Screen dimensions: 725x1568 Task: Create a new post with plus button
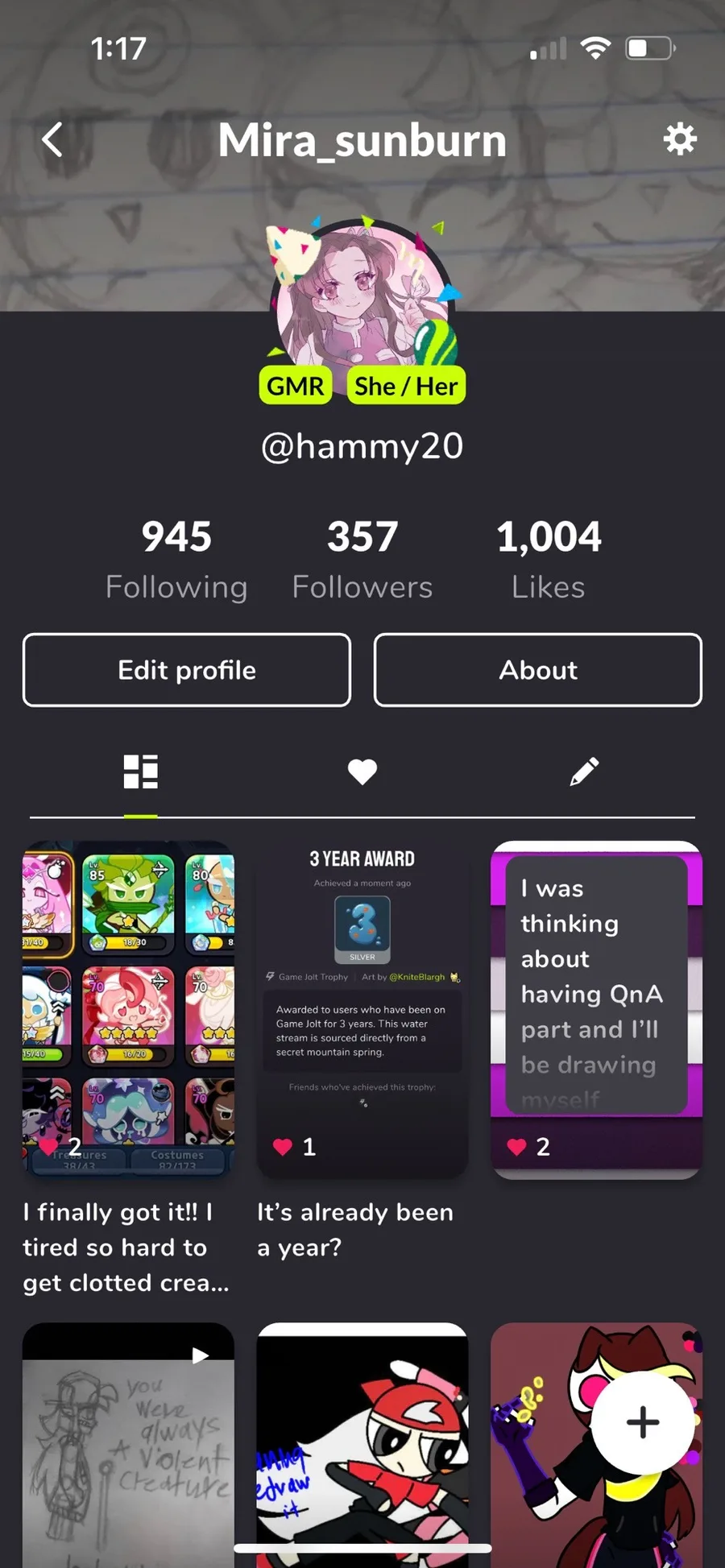643,1422
